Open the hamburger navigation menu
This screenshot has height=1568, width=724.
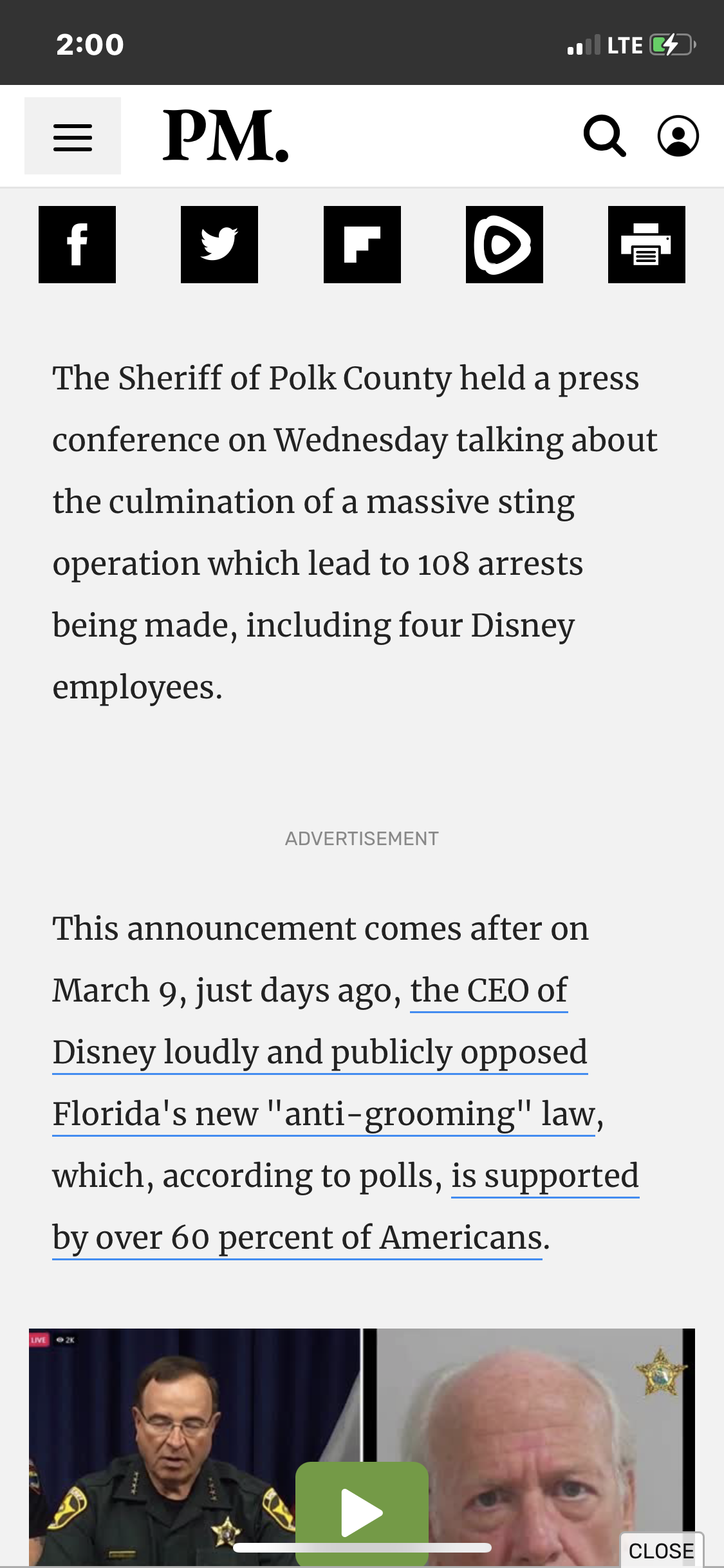(73, 136)
